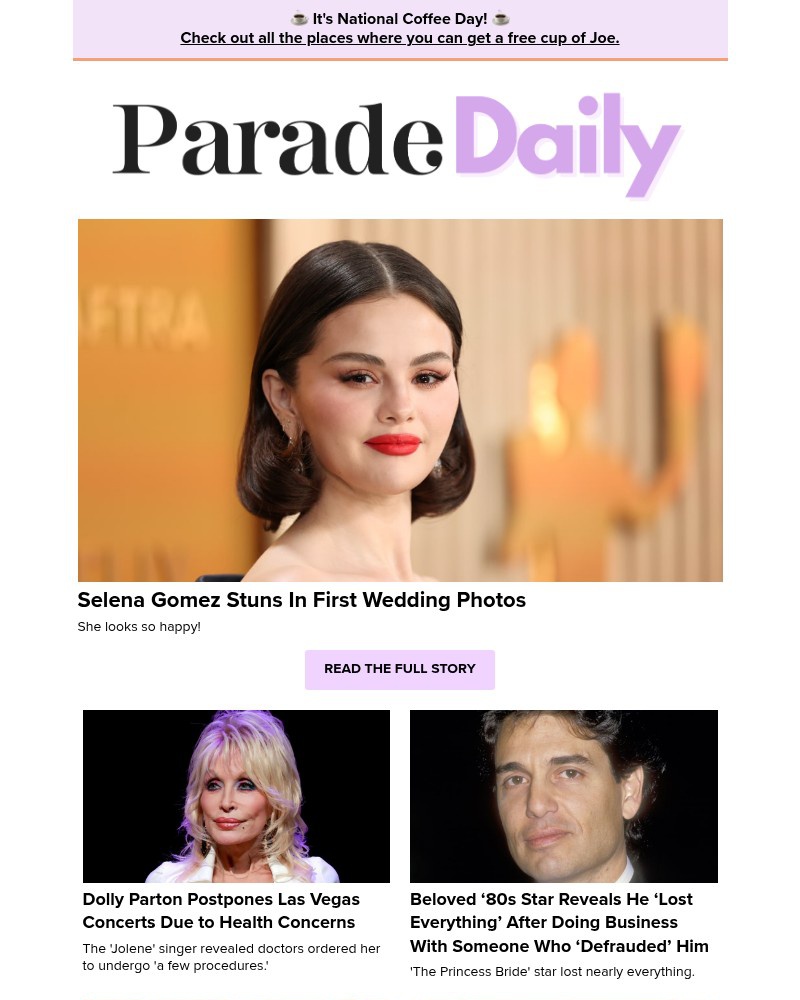Click the '80s star black-and-white photo
The height and width of the screenshot is (1000, 800).
563,796
